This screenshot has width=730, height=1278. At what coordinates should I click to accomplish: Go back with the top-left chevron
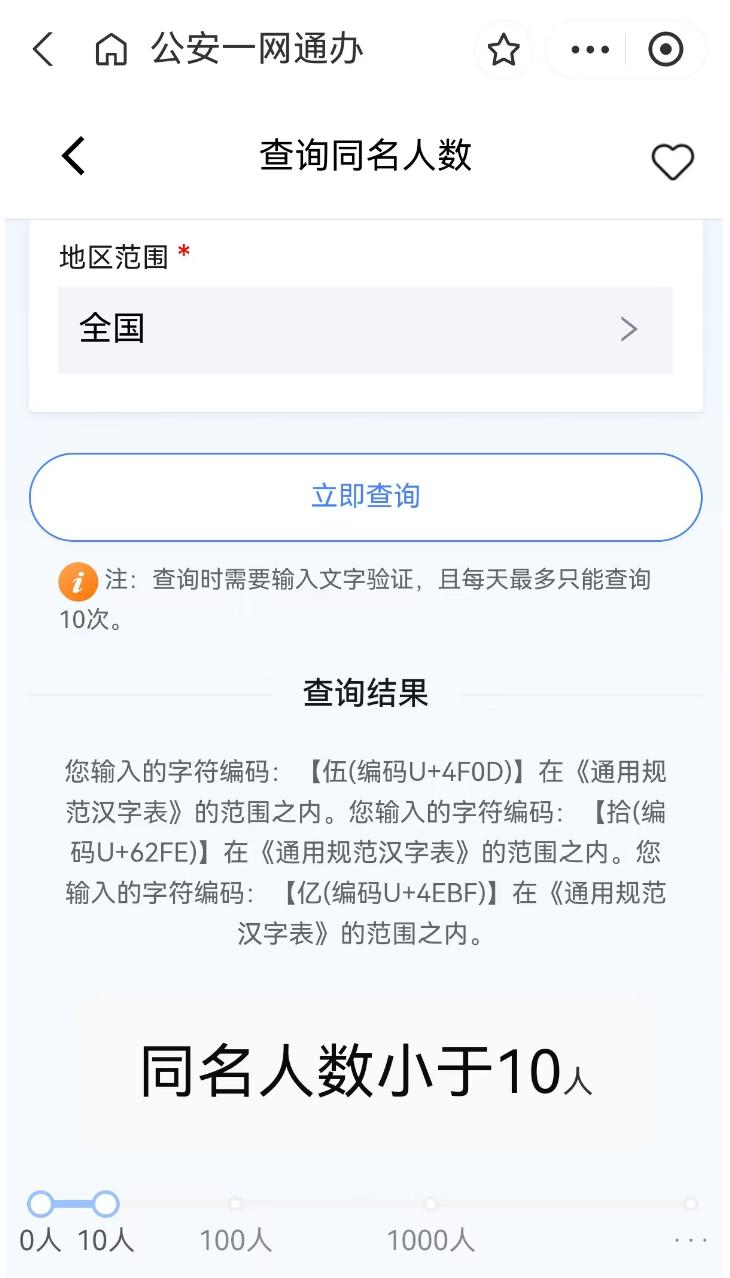(43, 49)
